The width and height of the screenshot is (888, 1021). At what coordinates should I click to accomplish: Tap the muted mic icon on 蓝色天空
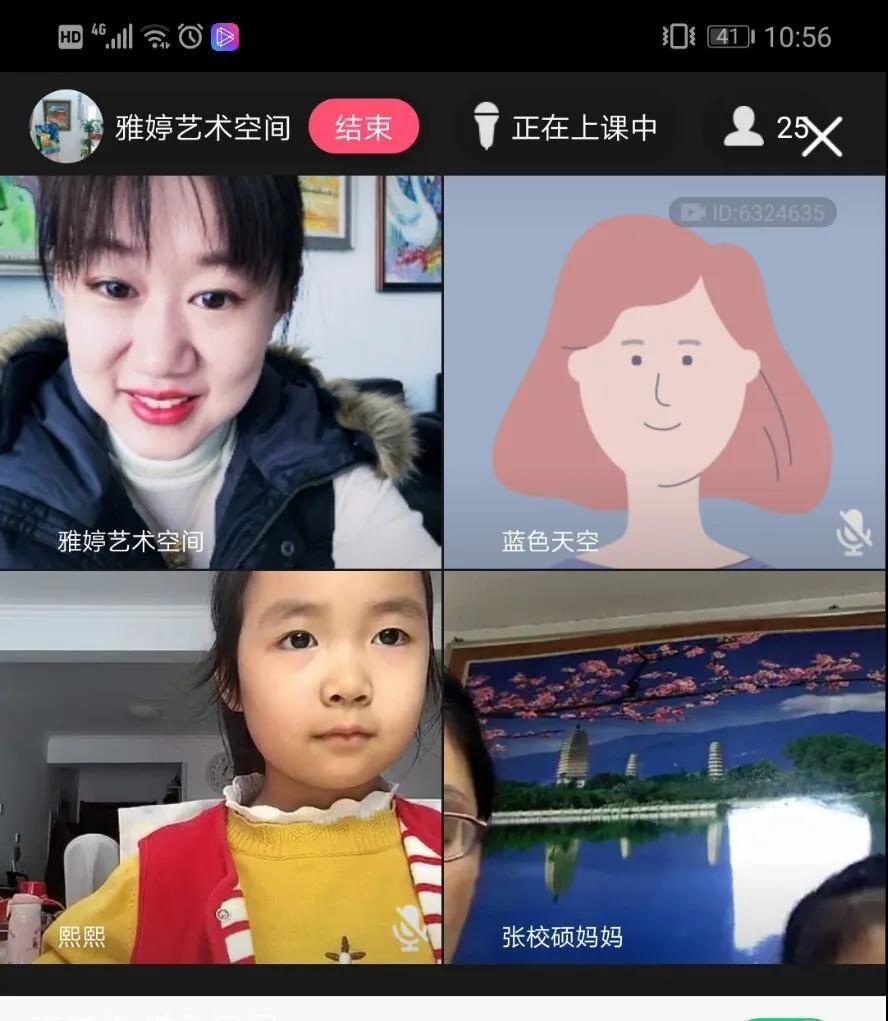tap(853, 532)
